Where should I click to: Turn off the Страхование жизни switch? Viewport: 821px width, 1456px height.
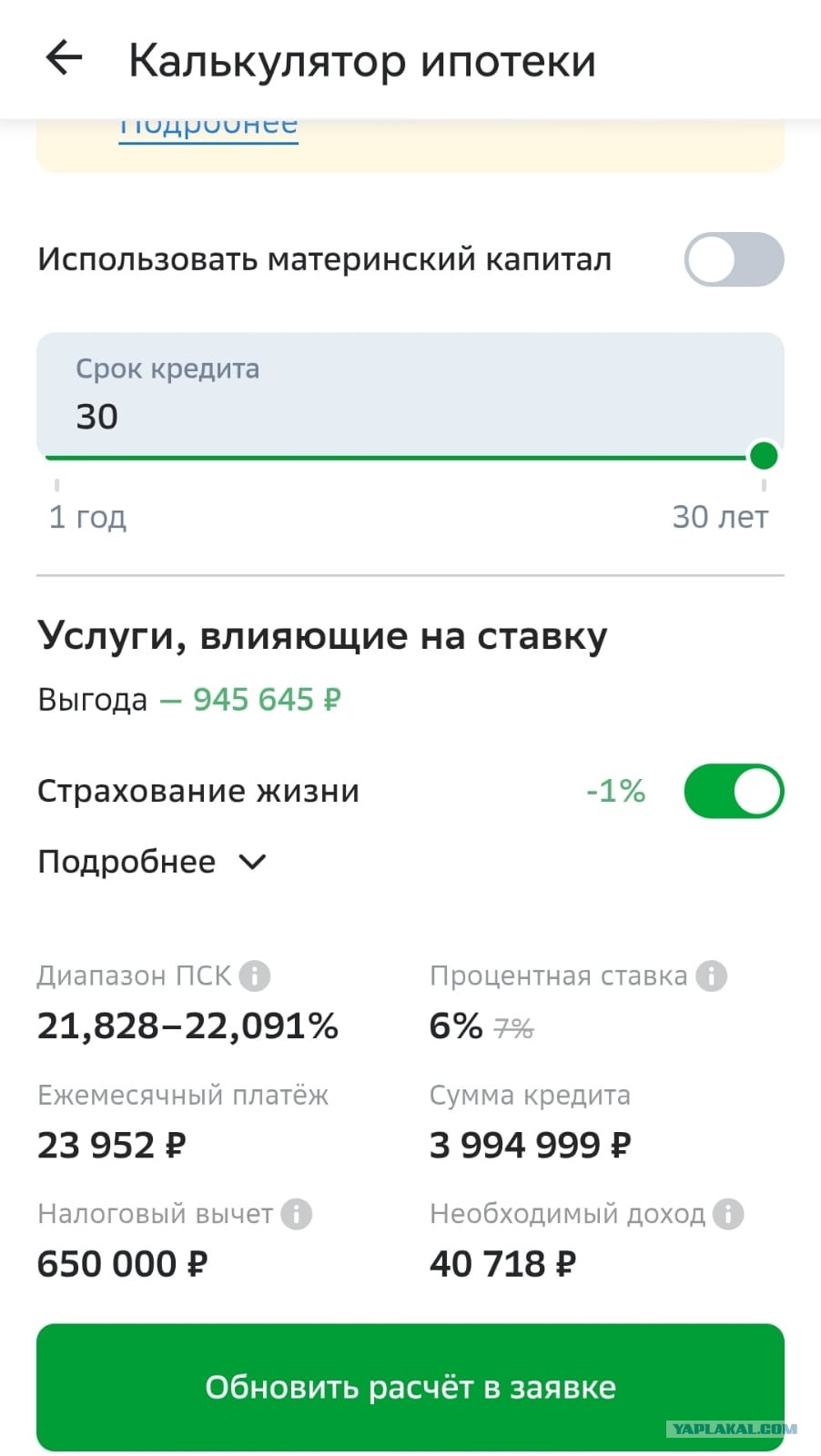point(734,791)
